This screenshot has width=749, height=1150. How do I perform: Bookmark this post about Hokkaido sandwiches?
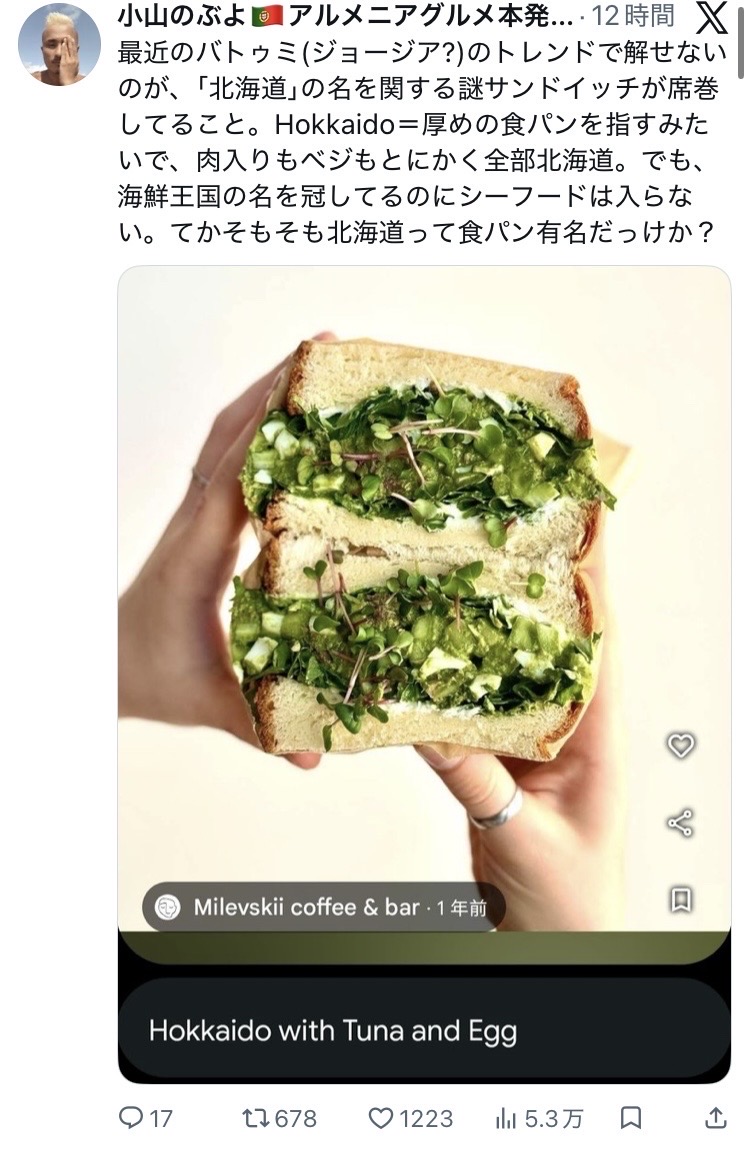pyautogui.click(x=630, y=1117)
